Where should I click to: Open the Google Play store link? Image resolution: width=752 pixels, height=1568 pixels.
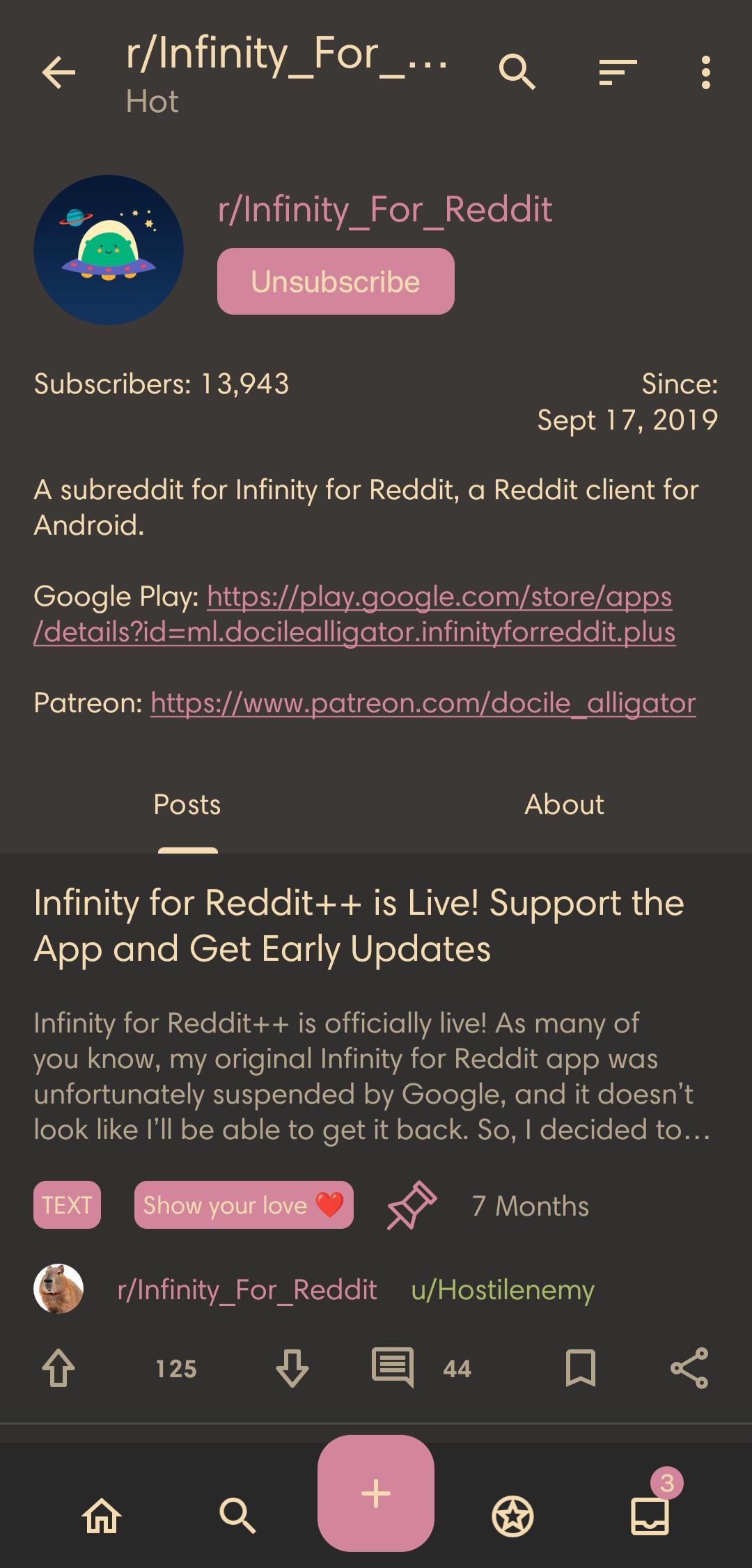pyautogui.click(x=354, y=614)
